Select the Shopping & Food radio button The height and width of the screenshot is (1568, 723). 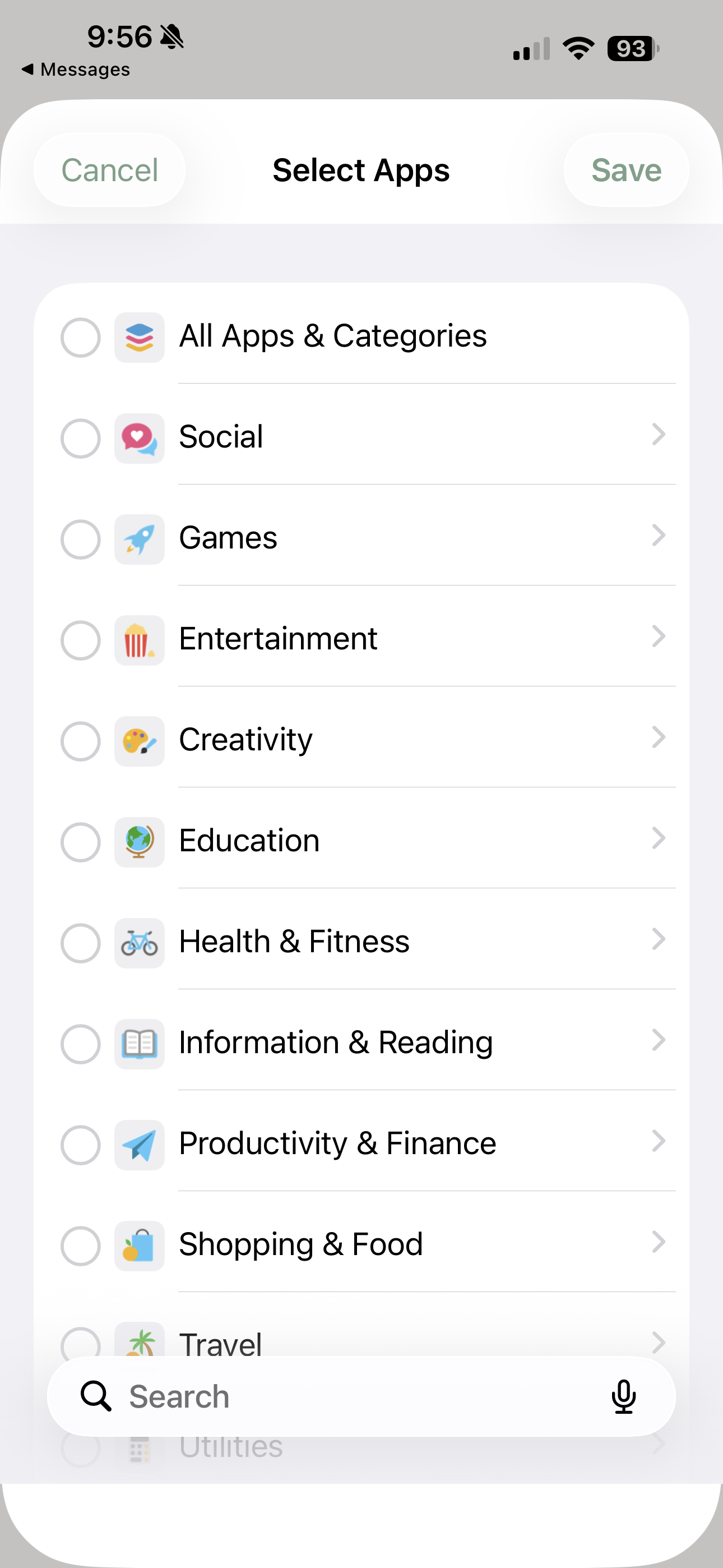coord(80,1246)
